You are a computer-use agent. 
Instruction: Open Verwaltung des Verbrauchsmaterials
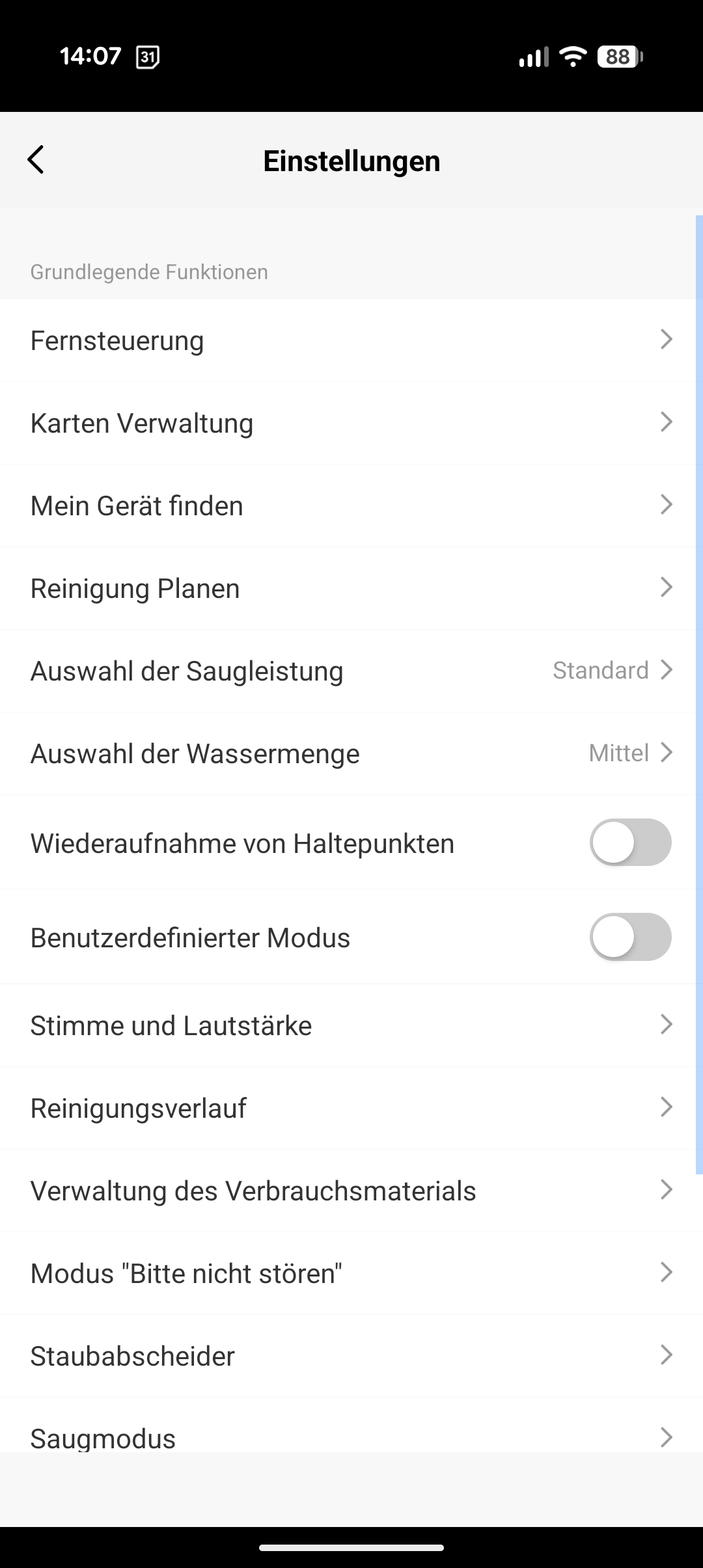351,1191
